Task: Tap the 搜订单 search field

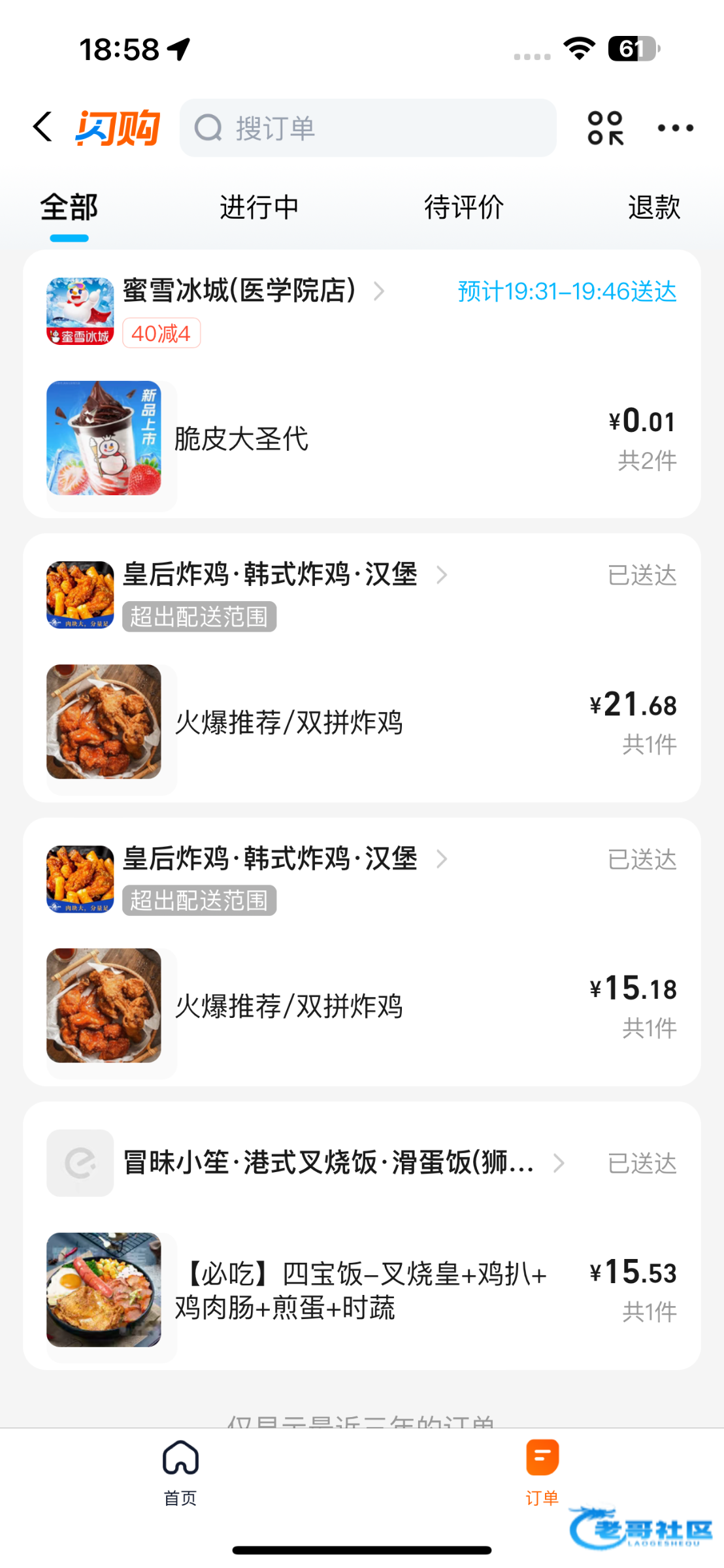Action: click(x=368, y=128)
